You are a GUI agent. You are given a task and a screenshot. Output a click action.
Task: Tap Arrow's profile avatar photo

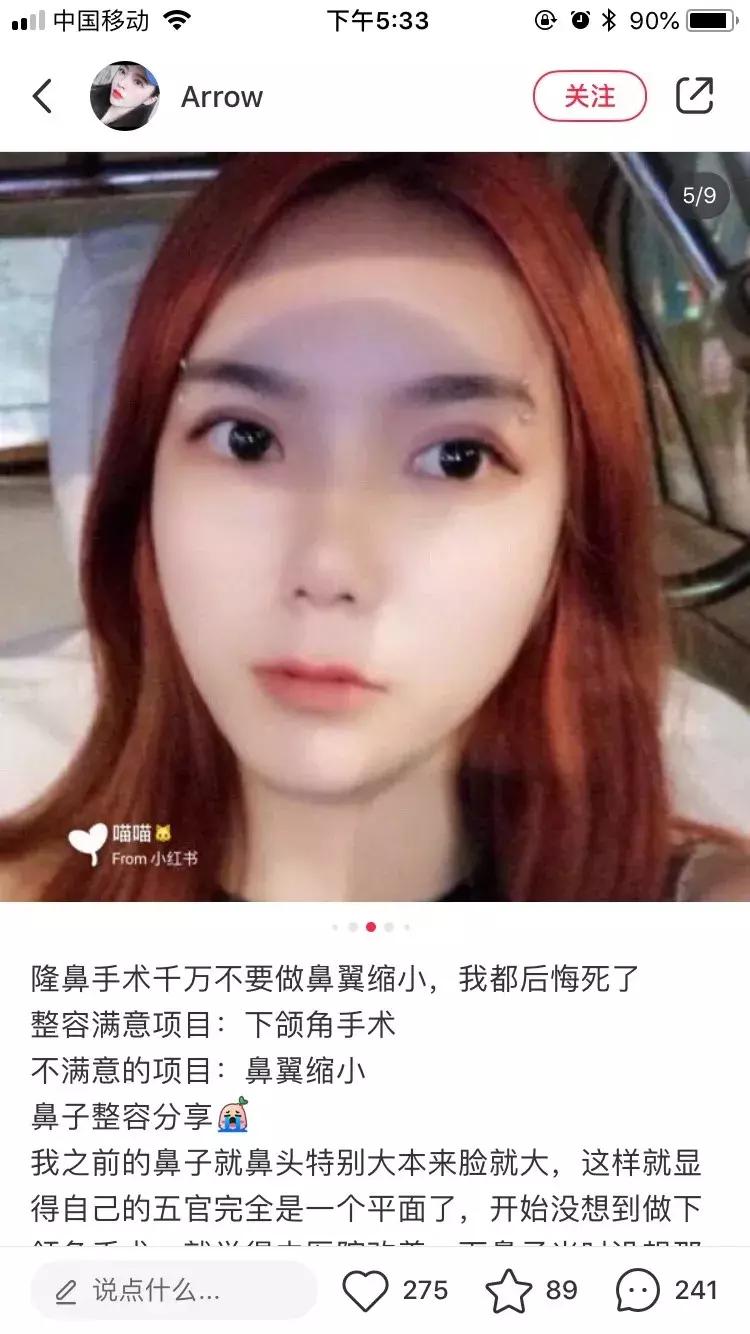(122, 96)
